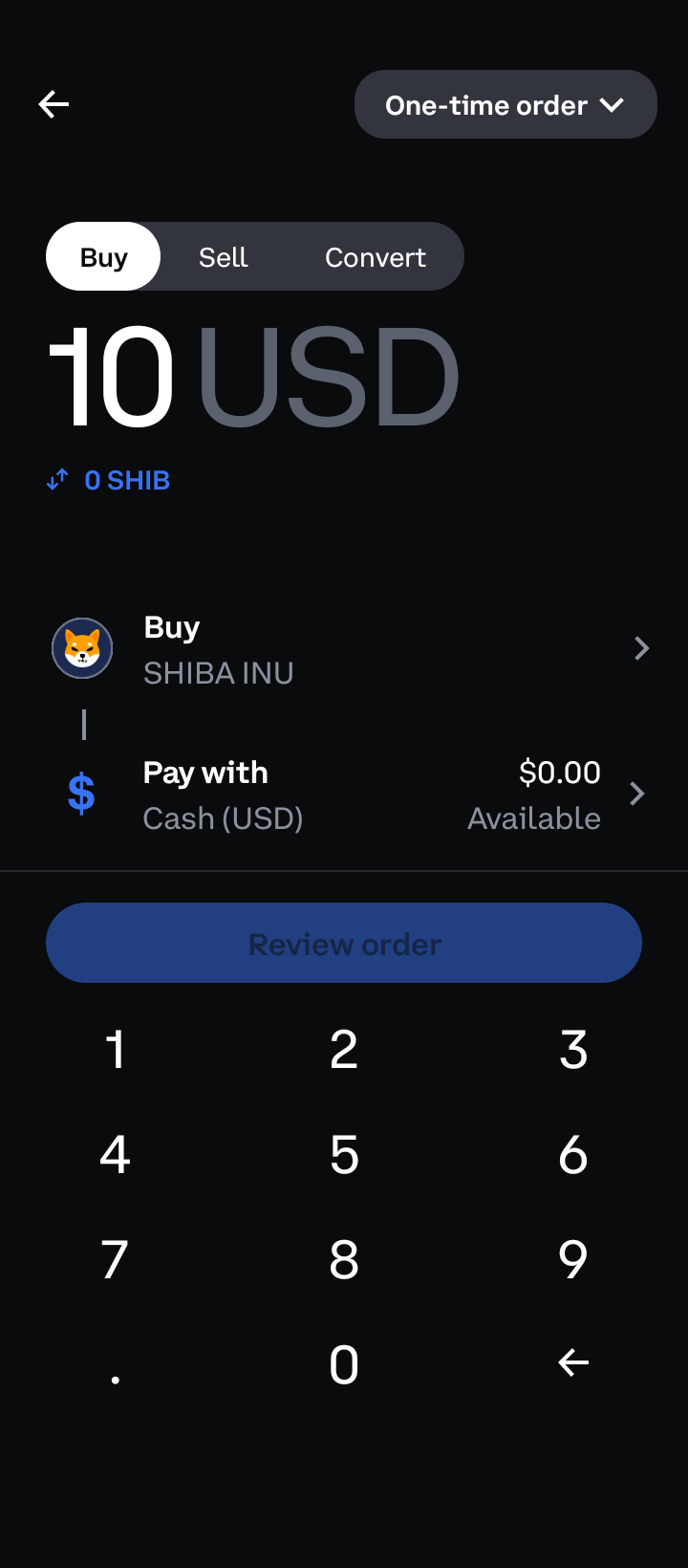Screen dimensions: 688x1568
Task: Swap amount units to SHIB
Action: (x=109, y=480)
